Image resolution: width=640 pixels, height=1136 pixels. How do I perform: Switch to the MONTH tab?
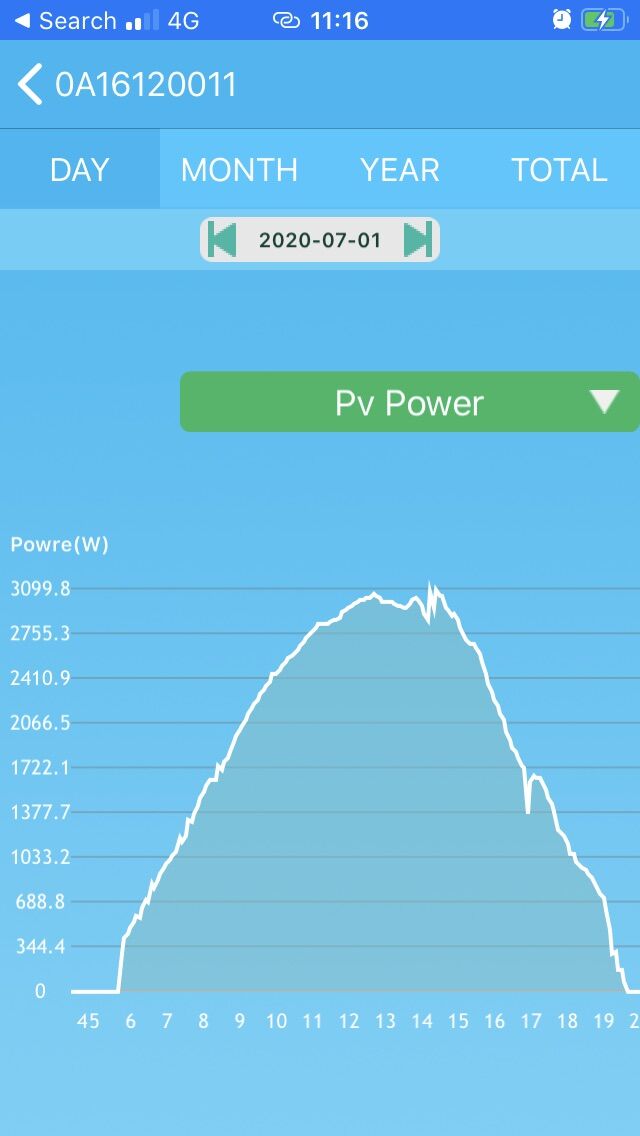[x=239, y=170]
